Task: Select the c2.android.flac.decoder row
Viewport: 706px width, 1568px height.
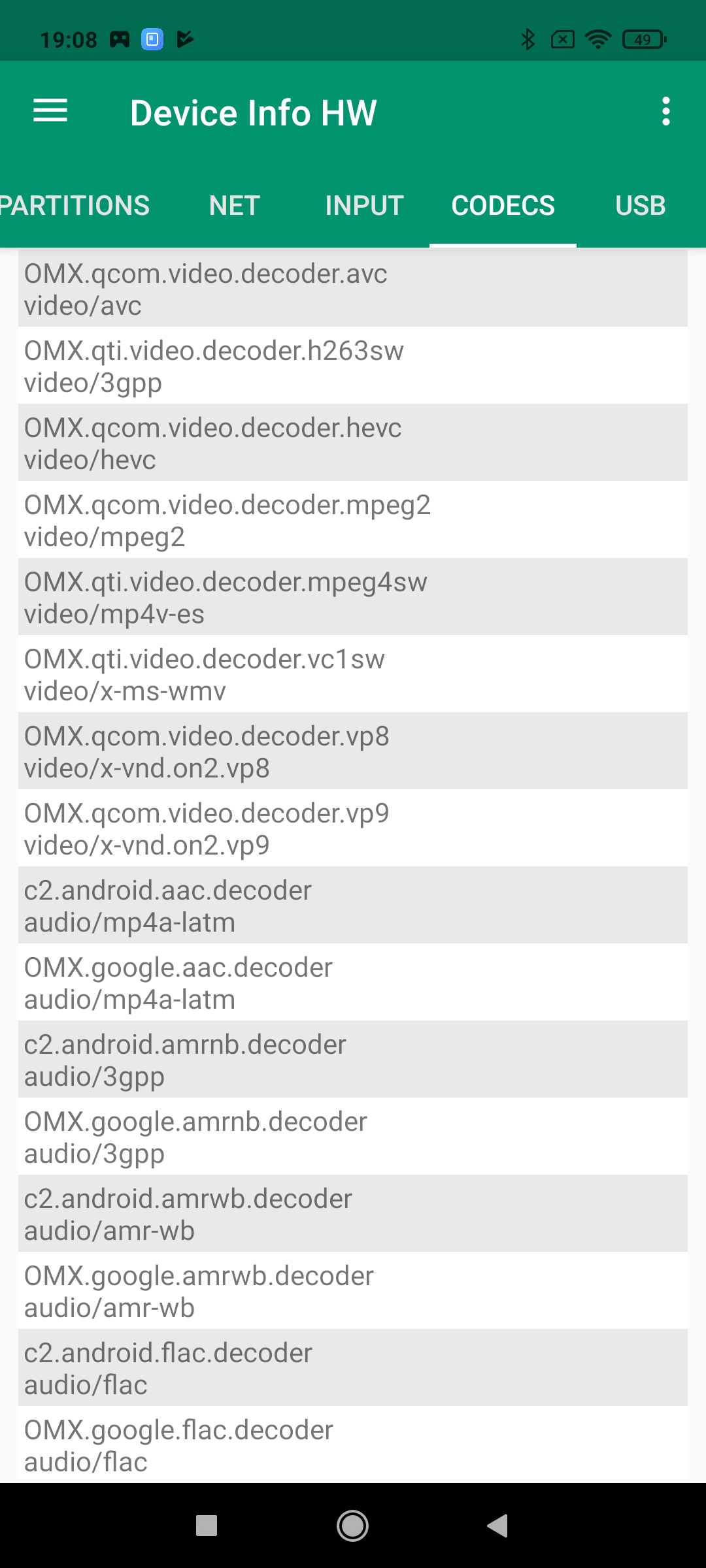Action: click(x=353, y=1368)
